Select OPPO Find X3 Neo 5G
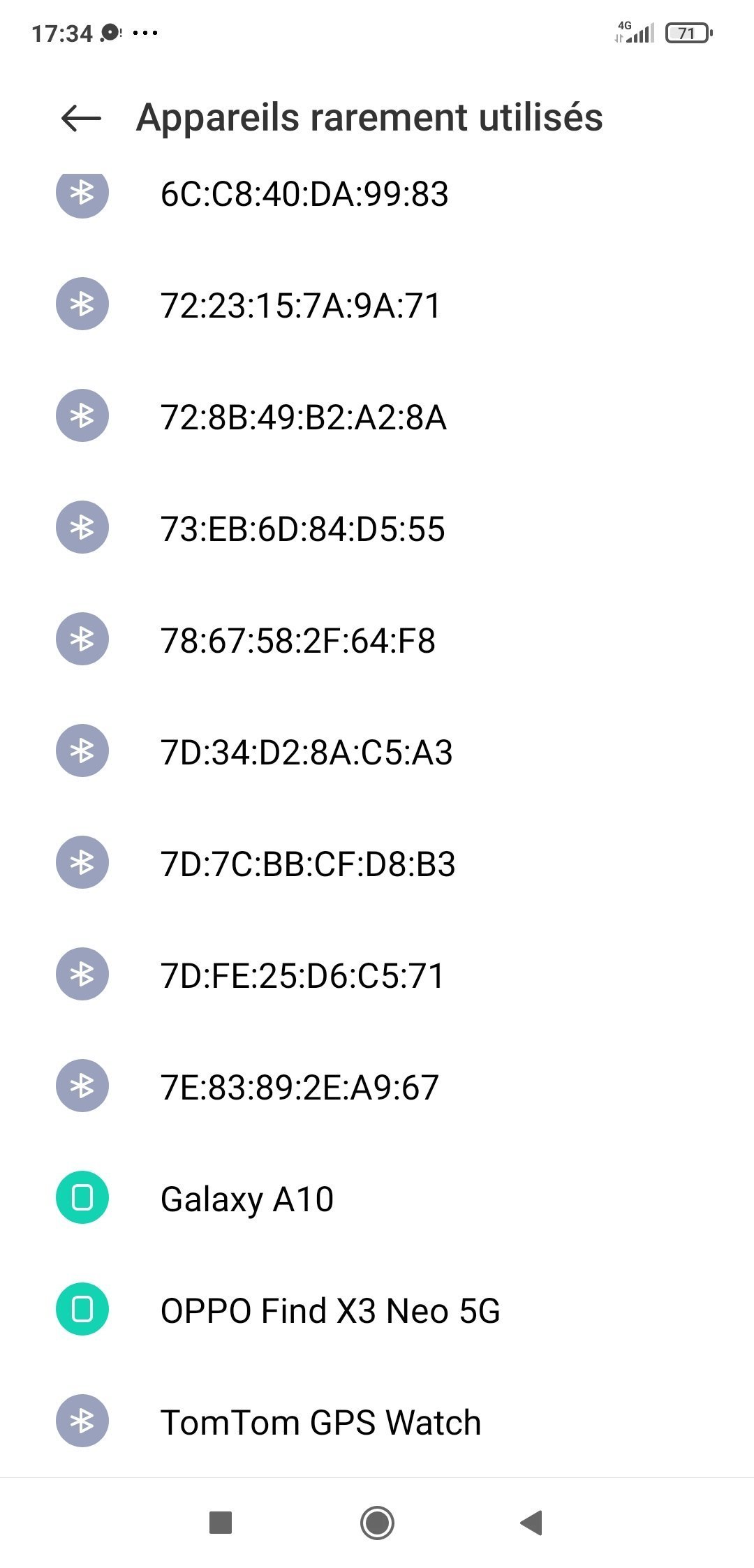Image resolution: width=754 pixels, height=1568 pixels. tap(330, 1310)
